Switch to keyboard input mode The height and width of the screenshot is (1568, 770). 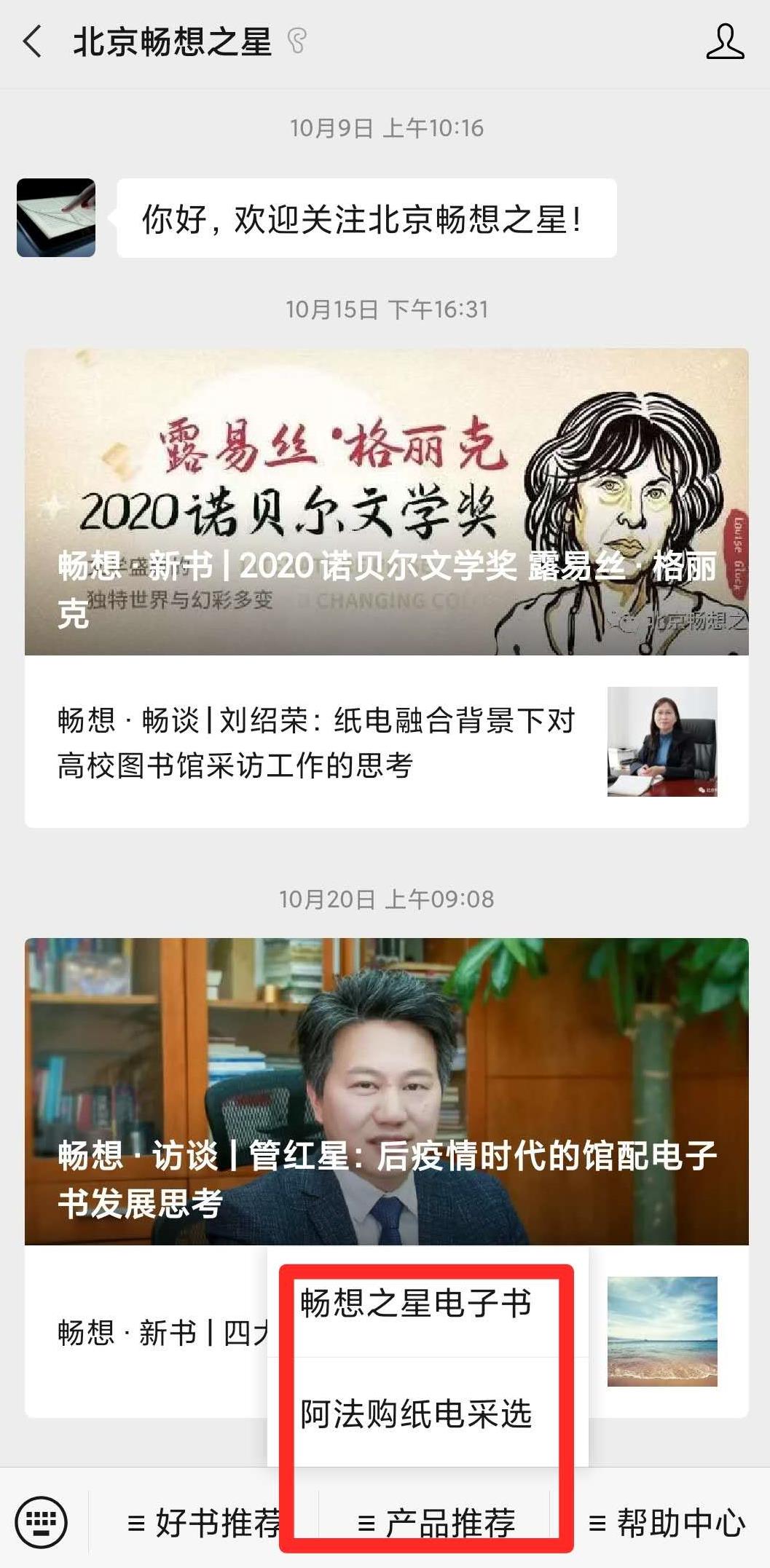[42, 1522]
